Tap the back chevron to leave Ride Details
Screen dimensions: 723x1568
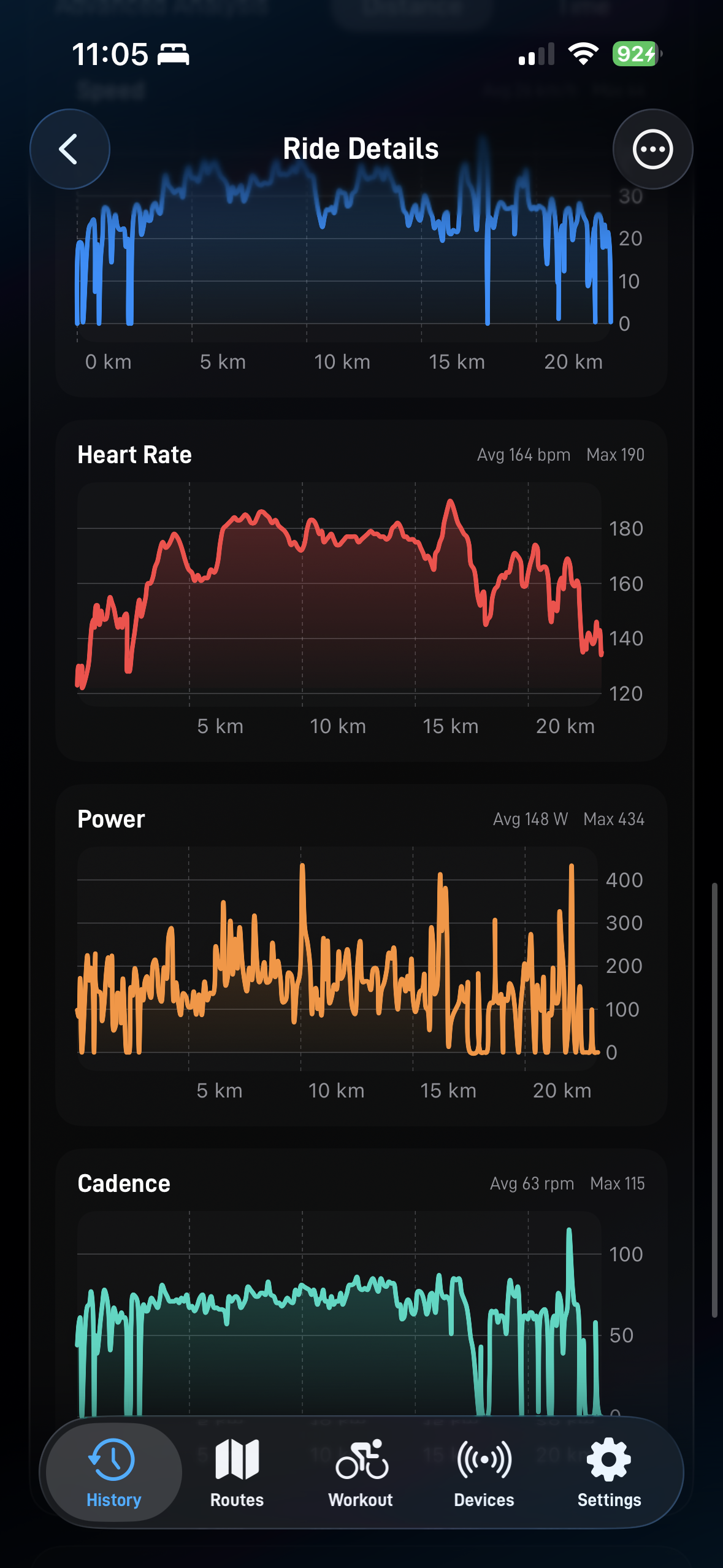(69, 149)
